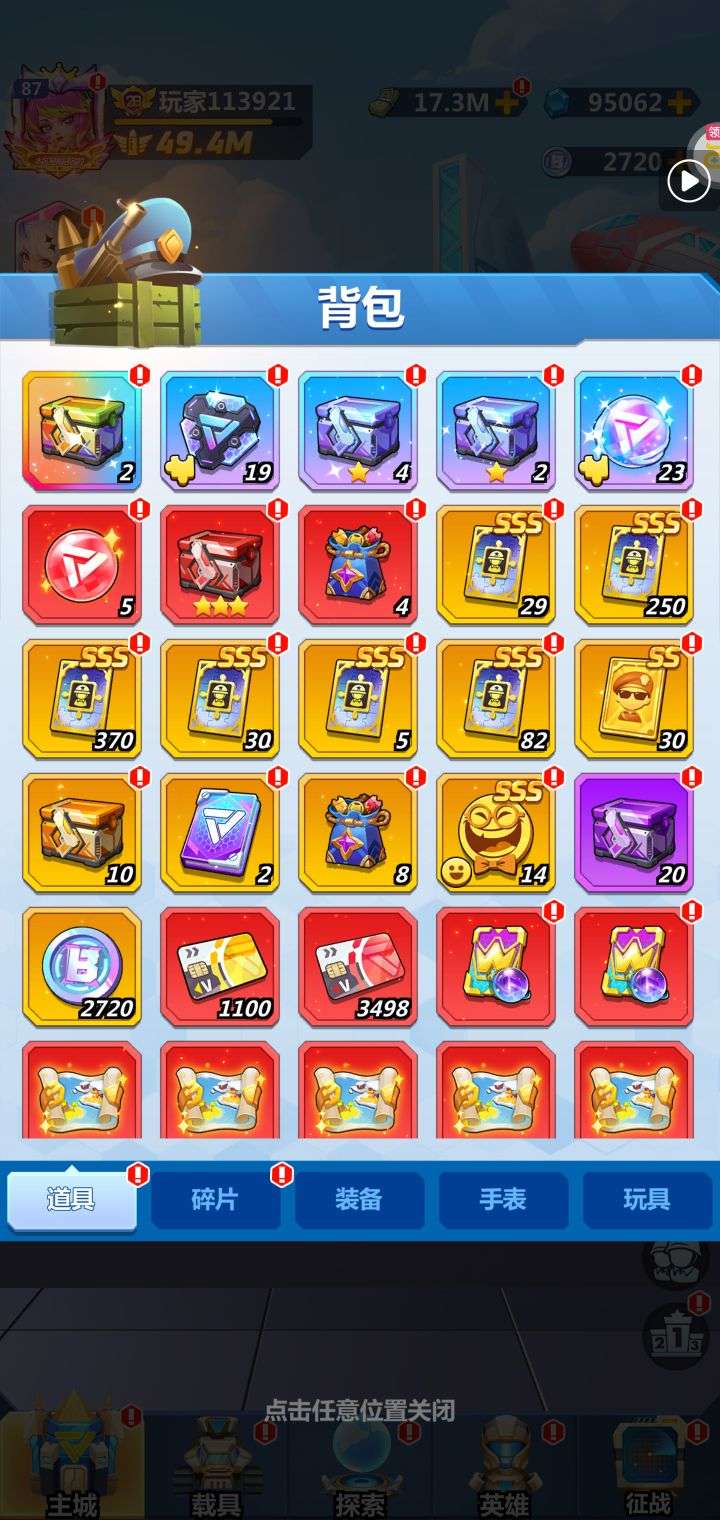Select the yellow card item with 1100
Viewport: 720px width, 1520px height.
220,967
